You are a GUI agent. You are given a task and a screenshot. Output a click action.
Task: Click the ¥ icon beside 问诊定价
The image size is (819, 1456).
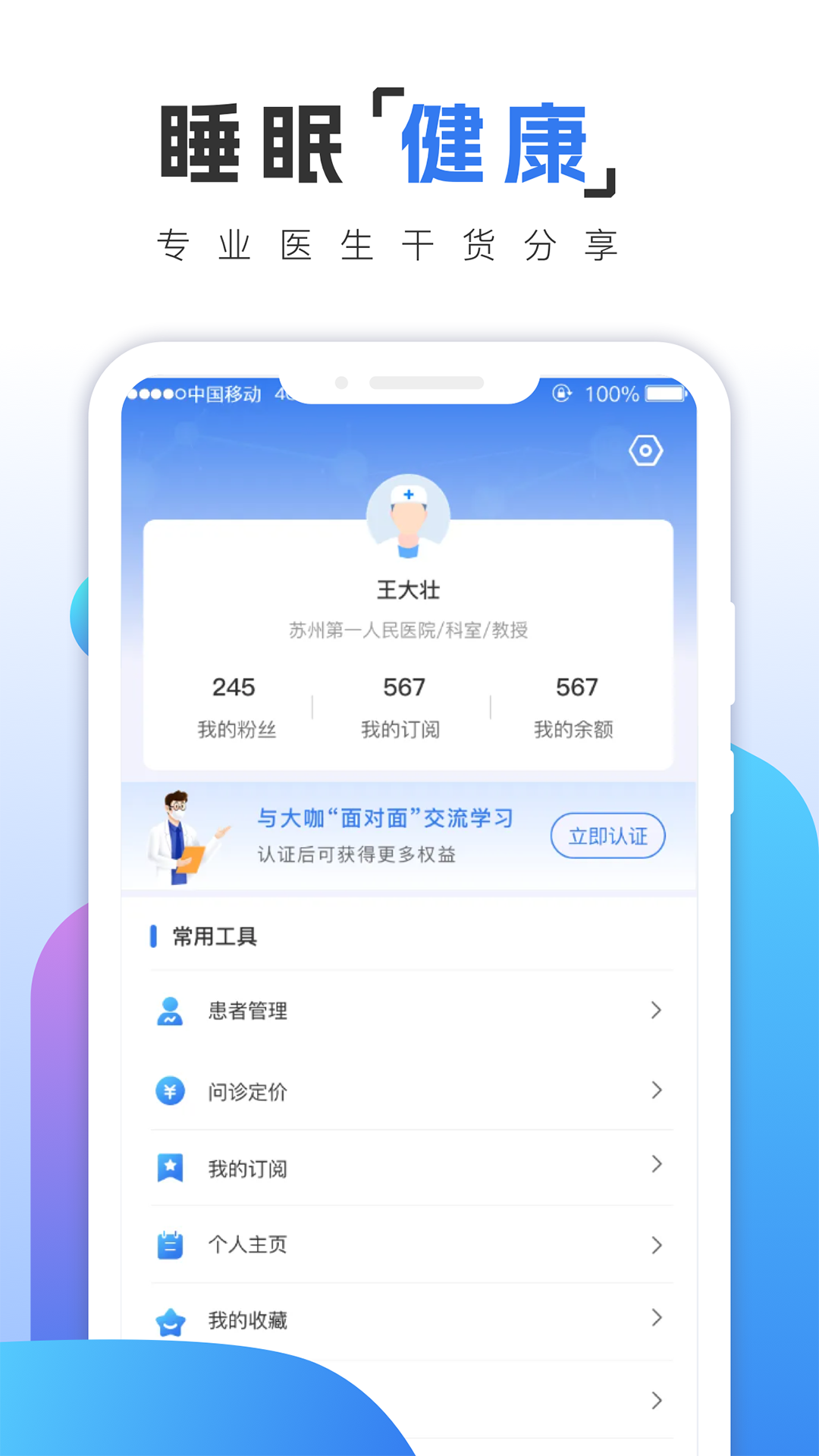(170, 1090)
